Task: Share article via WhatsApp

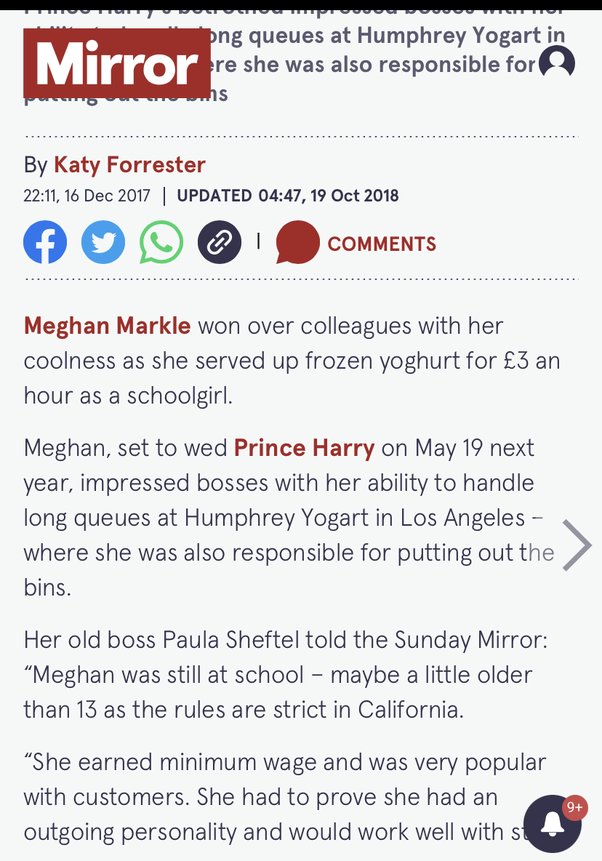Action: (161, 243)
